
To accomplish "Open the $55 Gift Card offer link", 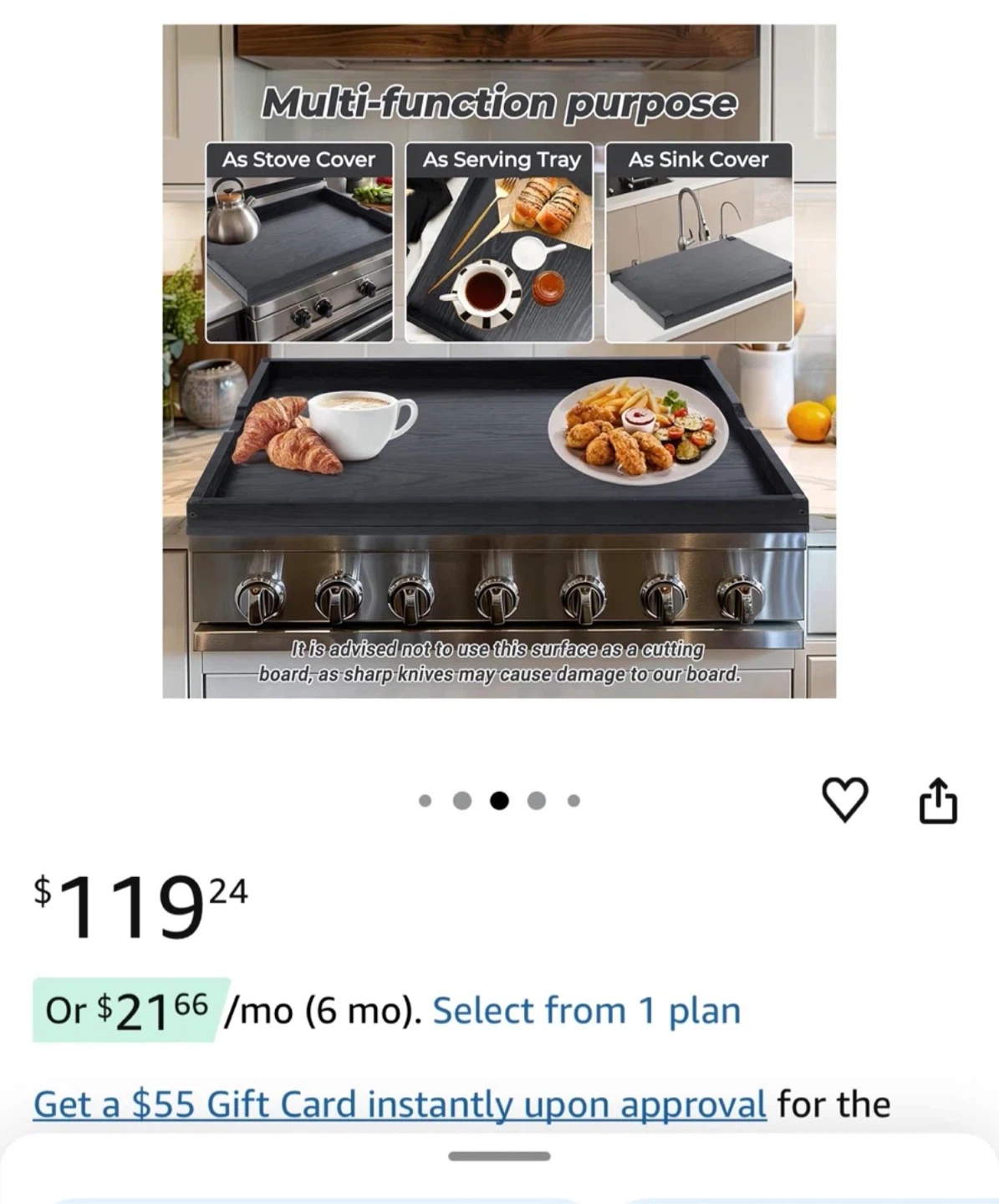I will tap(400, 1105).
